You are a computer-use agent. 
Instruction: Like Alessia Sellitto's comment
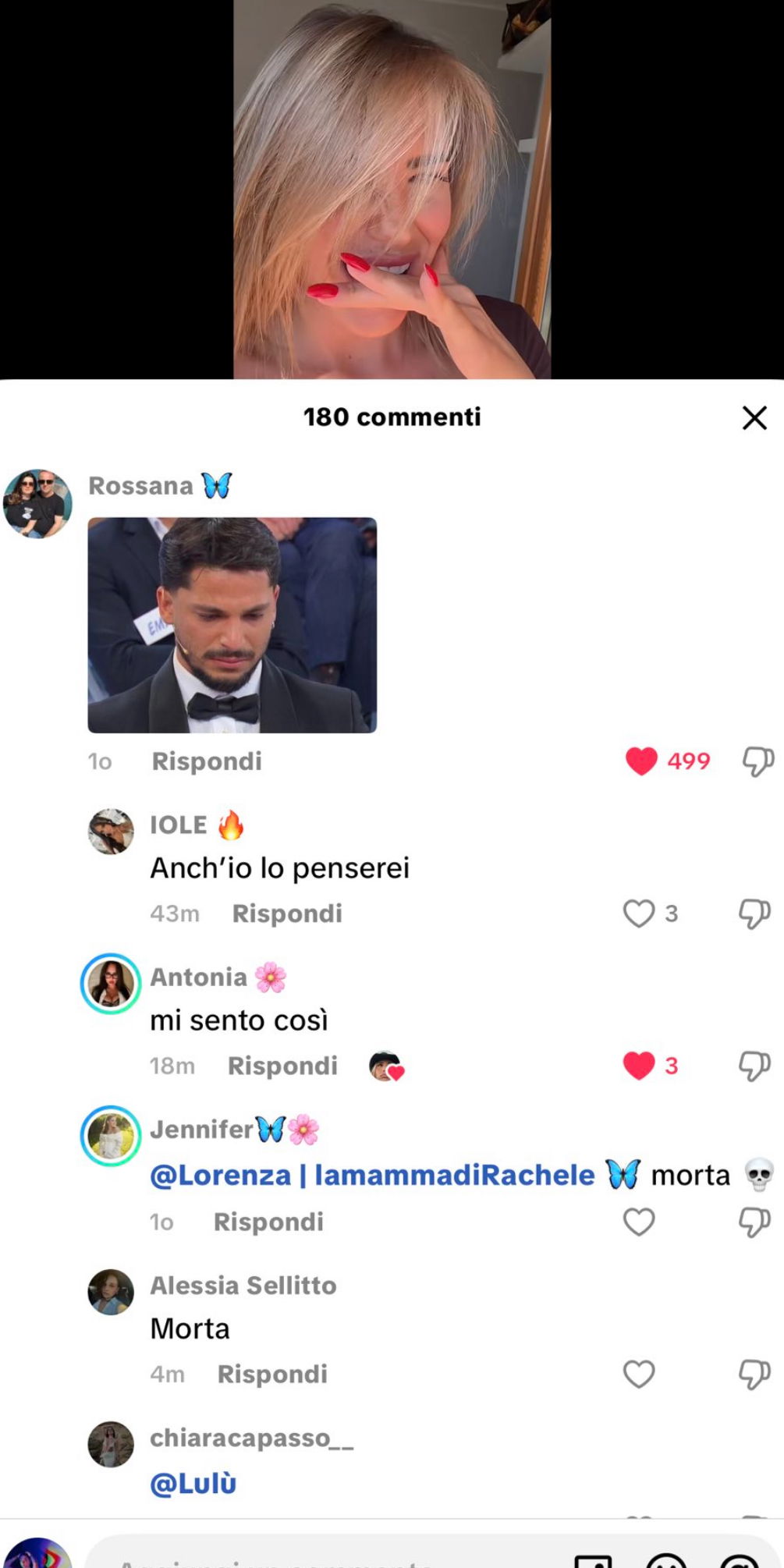coord(638,1374)
